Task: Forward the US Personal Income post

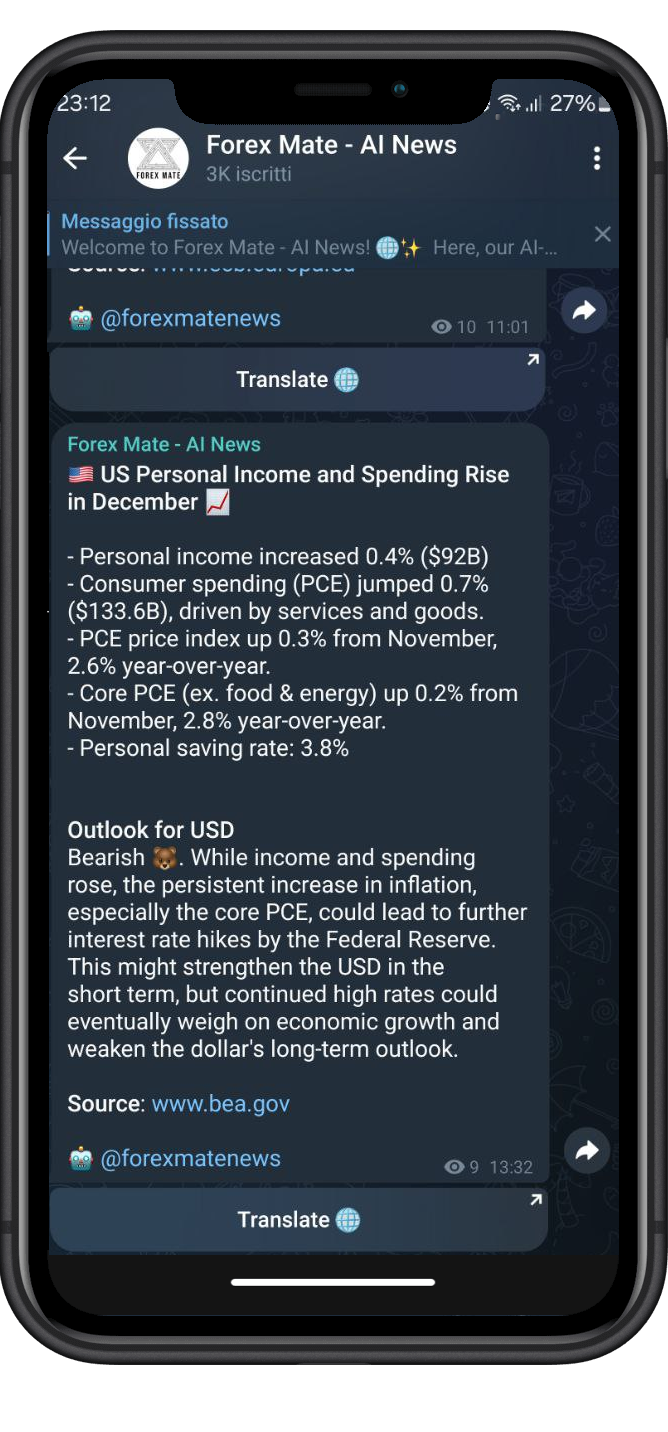Action: [x=587, y=1151]
